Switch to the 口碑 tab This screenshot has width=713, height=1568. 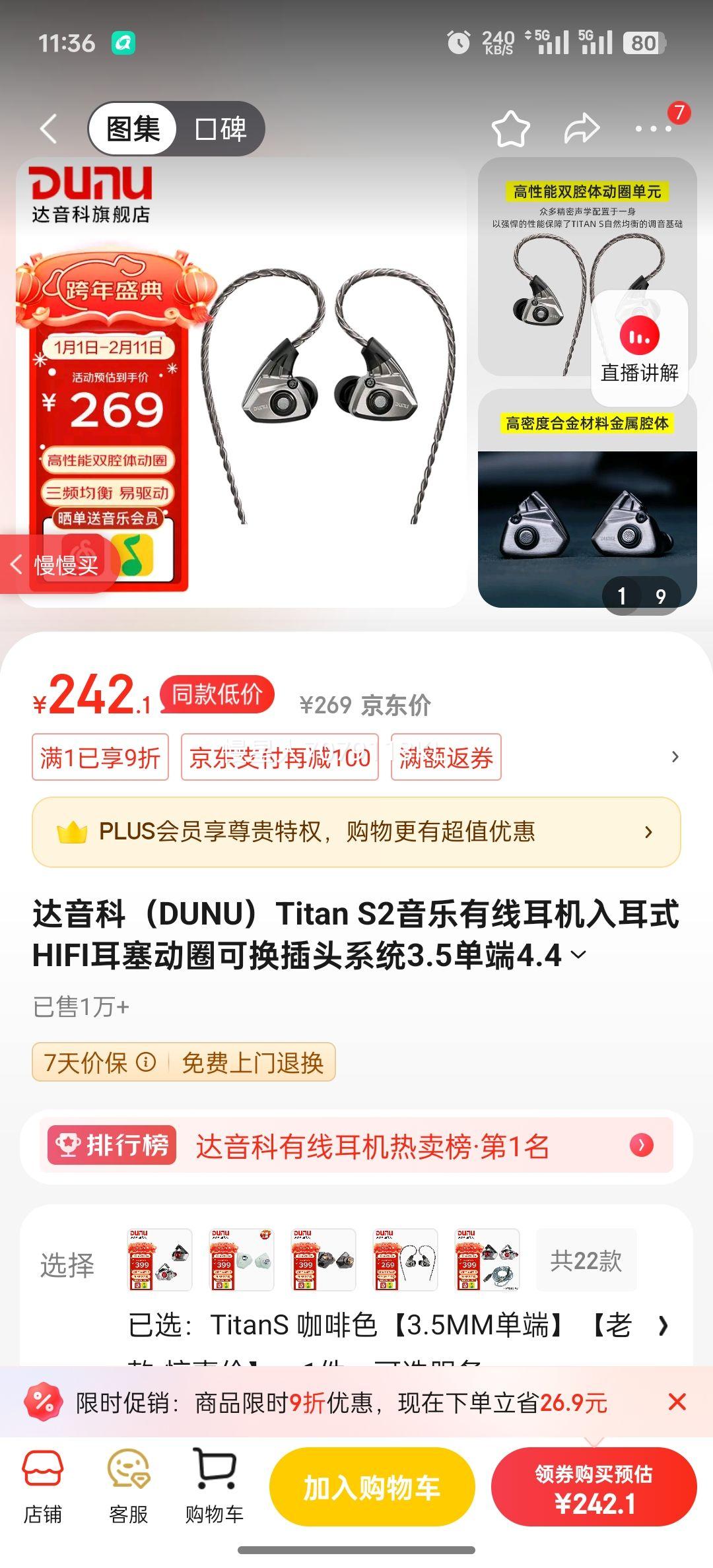click(x=220, y=128)
